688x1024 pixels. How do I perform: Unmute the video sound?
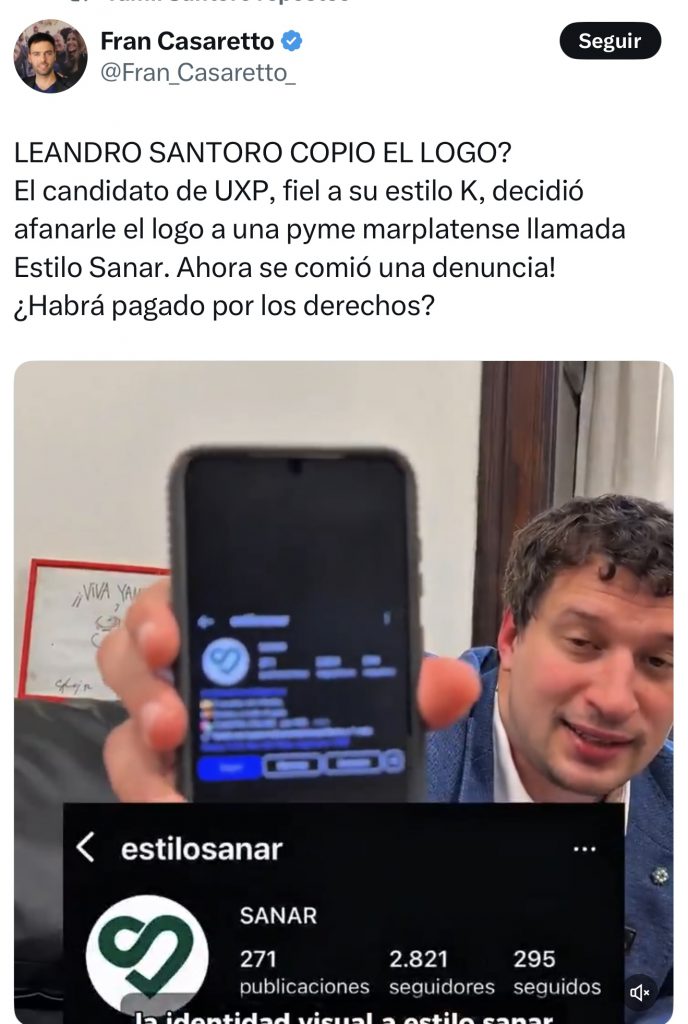point(640,992)
